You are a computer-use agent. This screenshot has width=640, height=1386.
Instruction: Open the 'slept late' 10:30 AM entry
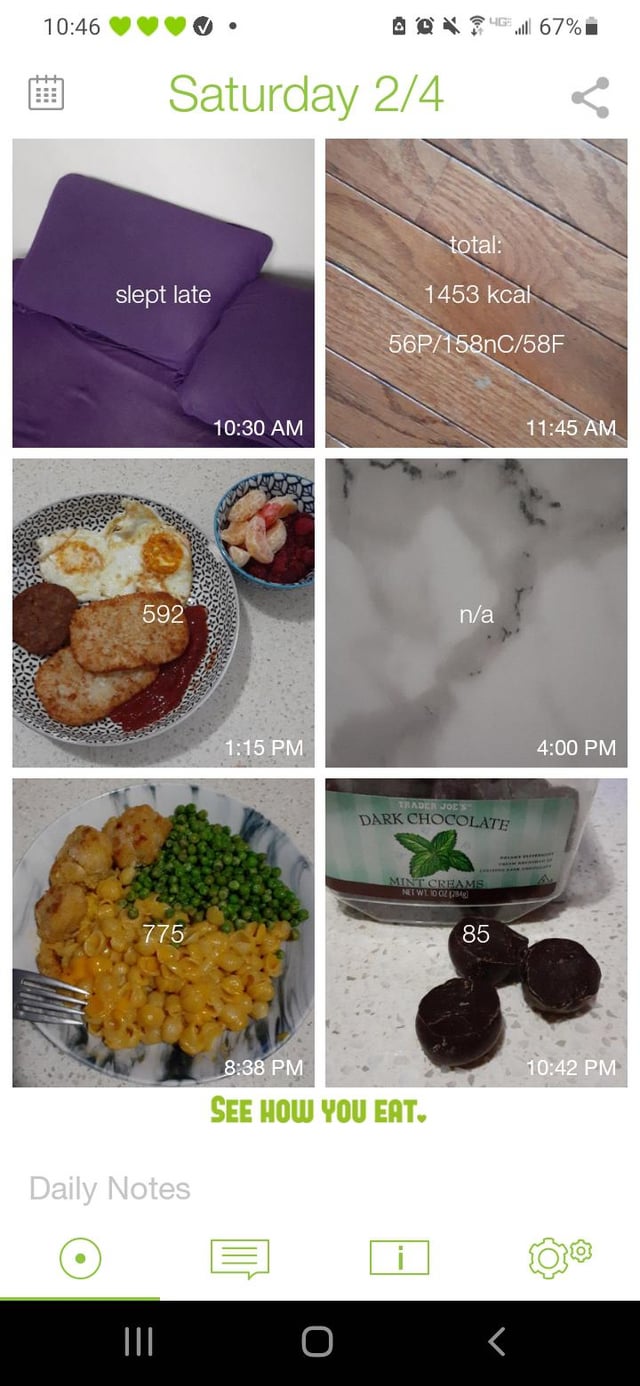pyautogui.click(x=163, y=293)
